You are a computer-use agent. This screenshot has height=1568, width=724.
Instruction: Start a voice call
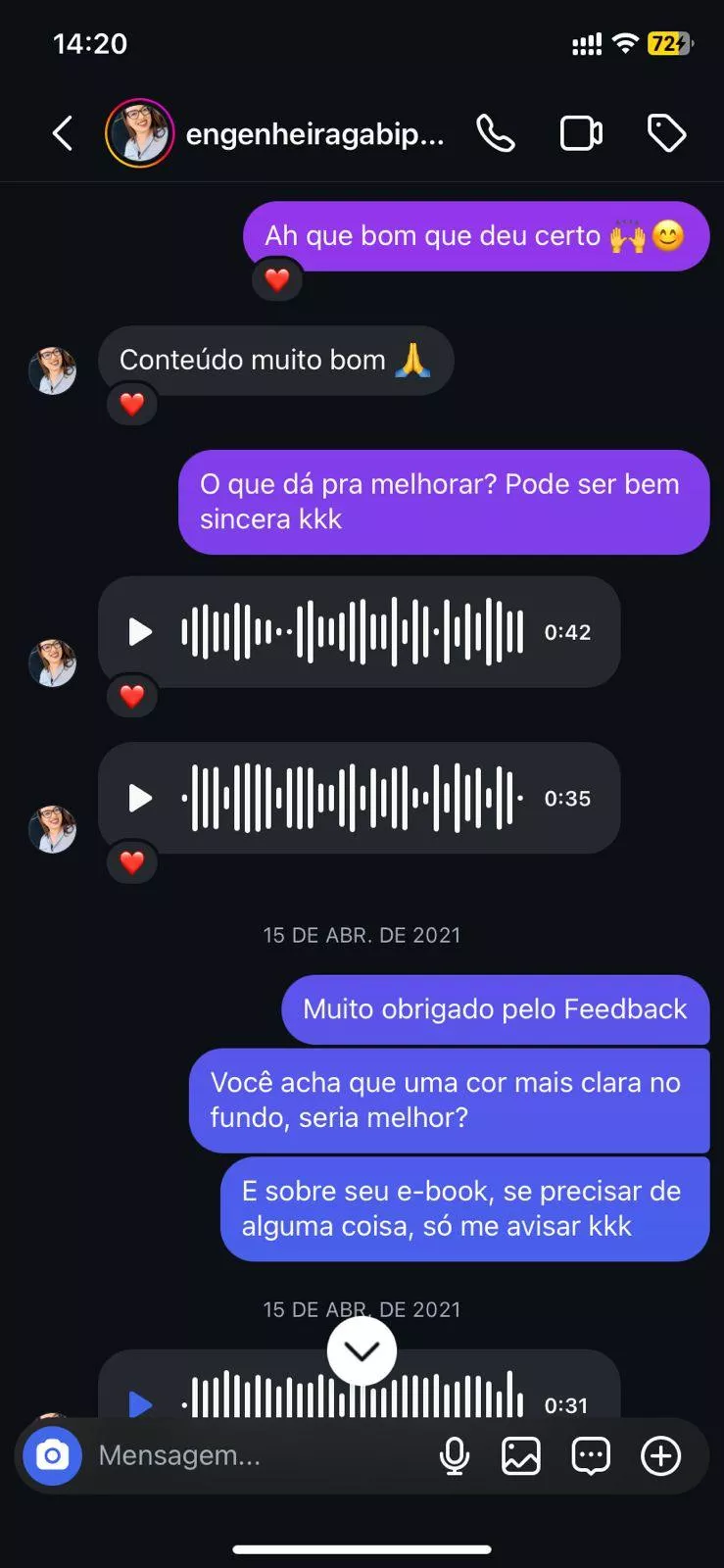[x=496, y=133]
